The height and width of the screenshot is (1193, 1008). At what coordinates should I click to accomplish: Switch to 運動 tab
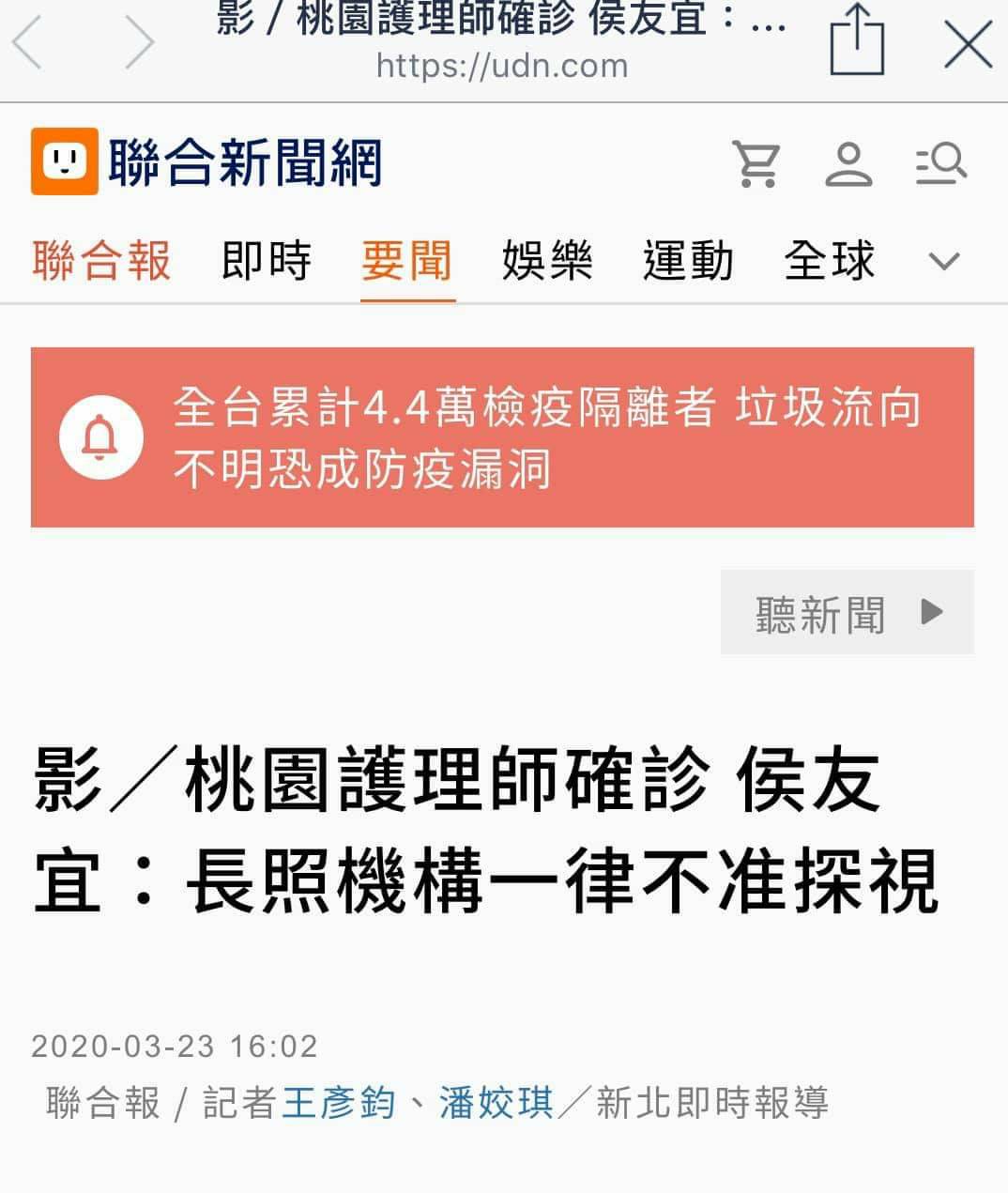point(688,260)
